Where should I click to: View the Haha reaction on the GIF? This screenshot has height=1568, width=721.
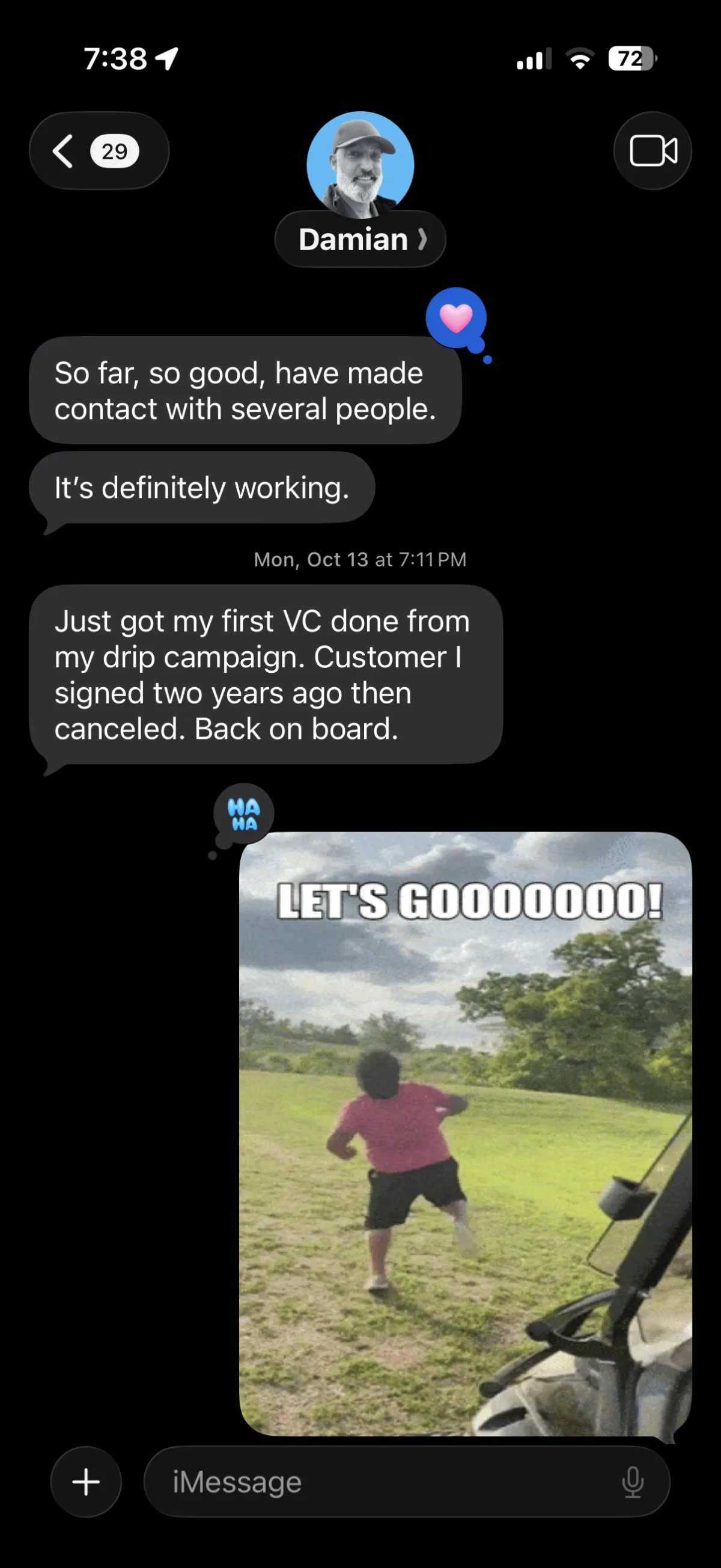pos(243,814)
